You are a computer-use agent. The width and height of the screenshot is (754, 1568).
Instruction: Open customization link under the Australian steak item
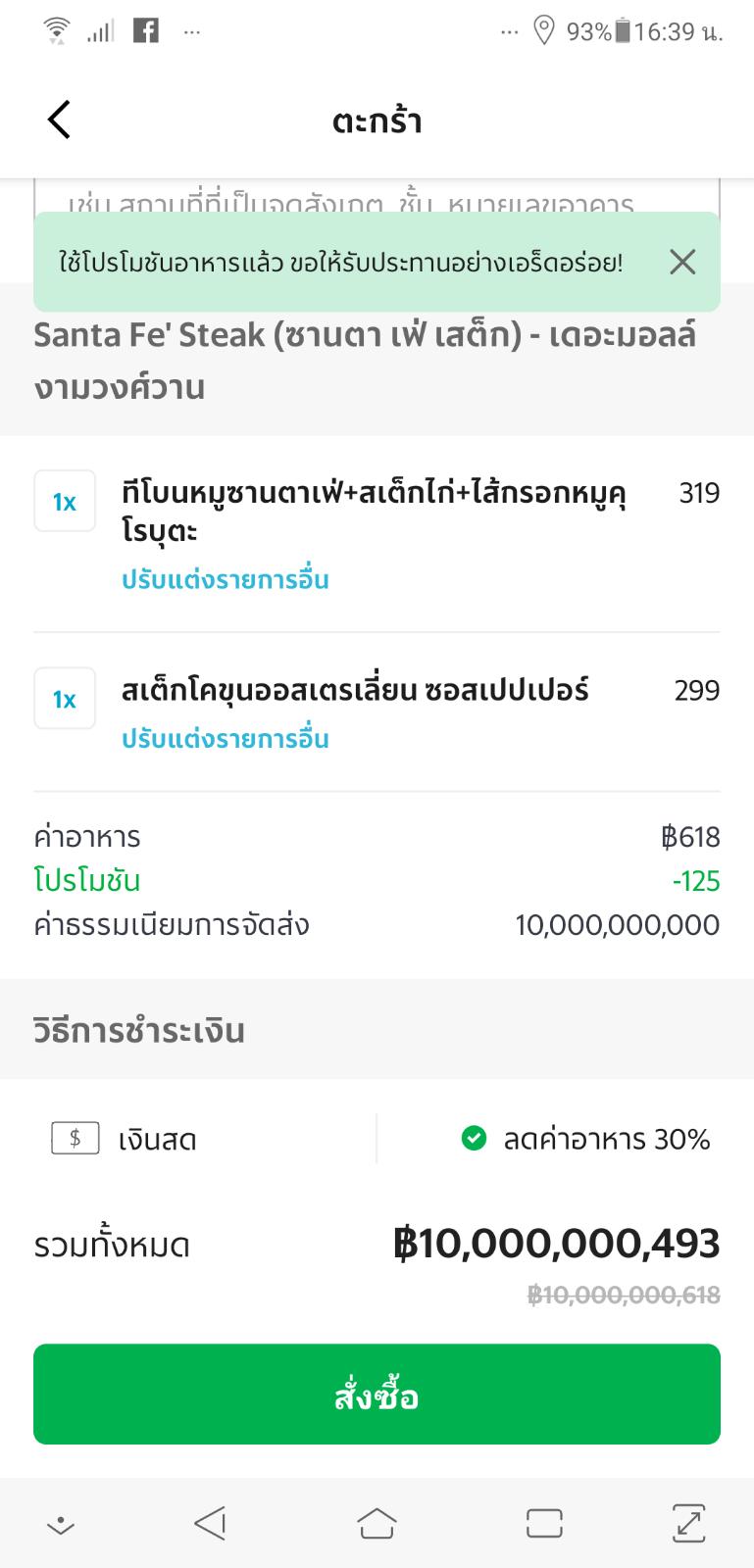tap(225, 739)
